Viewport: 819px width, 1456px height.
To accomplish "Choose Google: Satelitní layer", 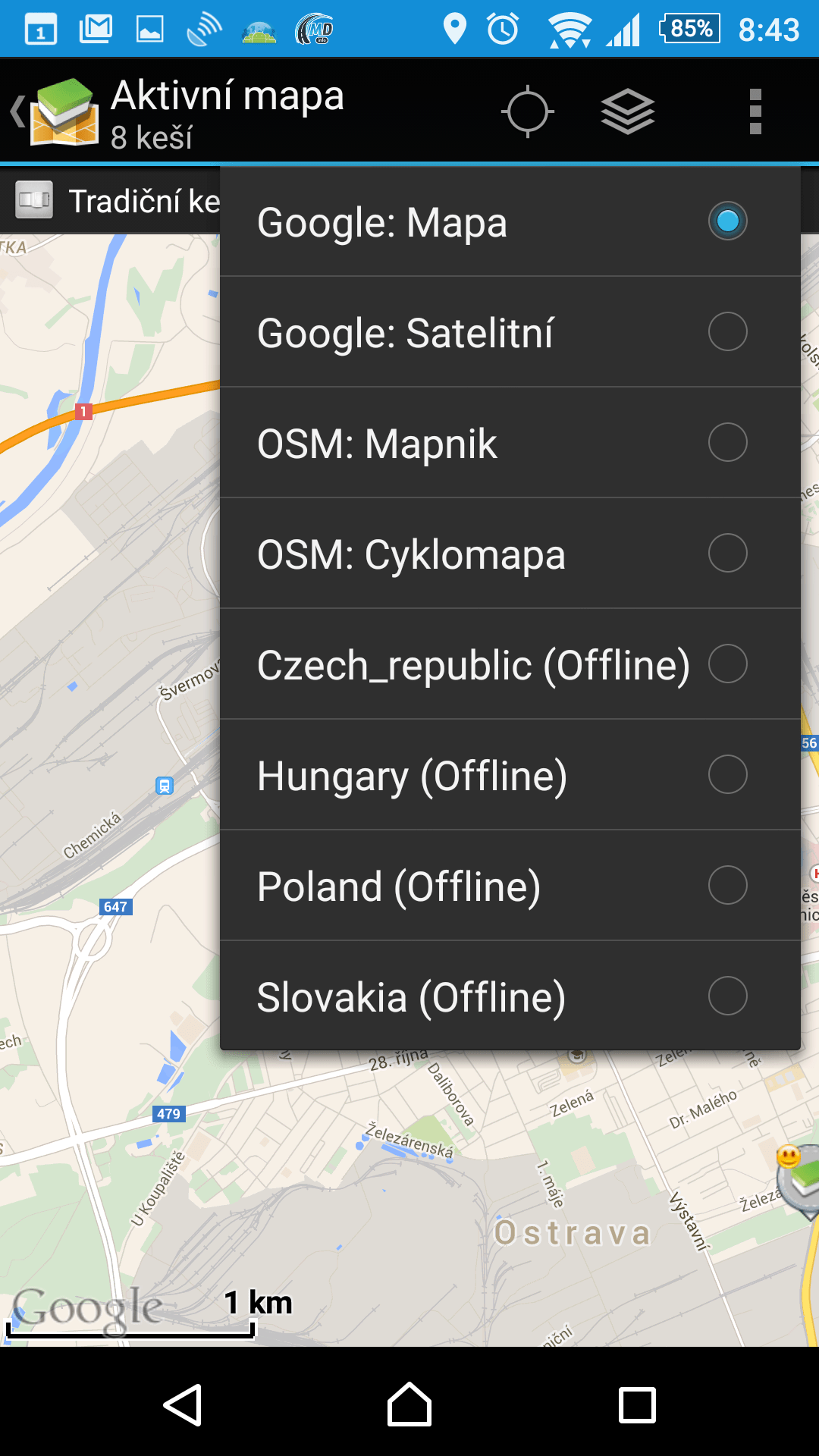I will pos(510,332).
